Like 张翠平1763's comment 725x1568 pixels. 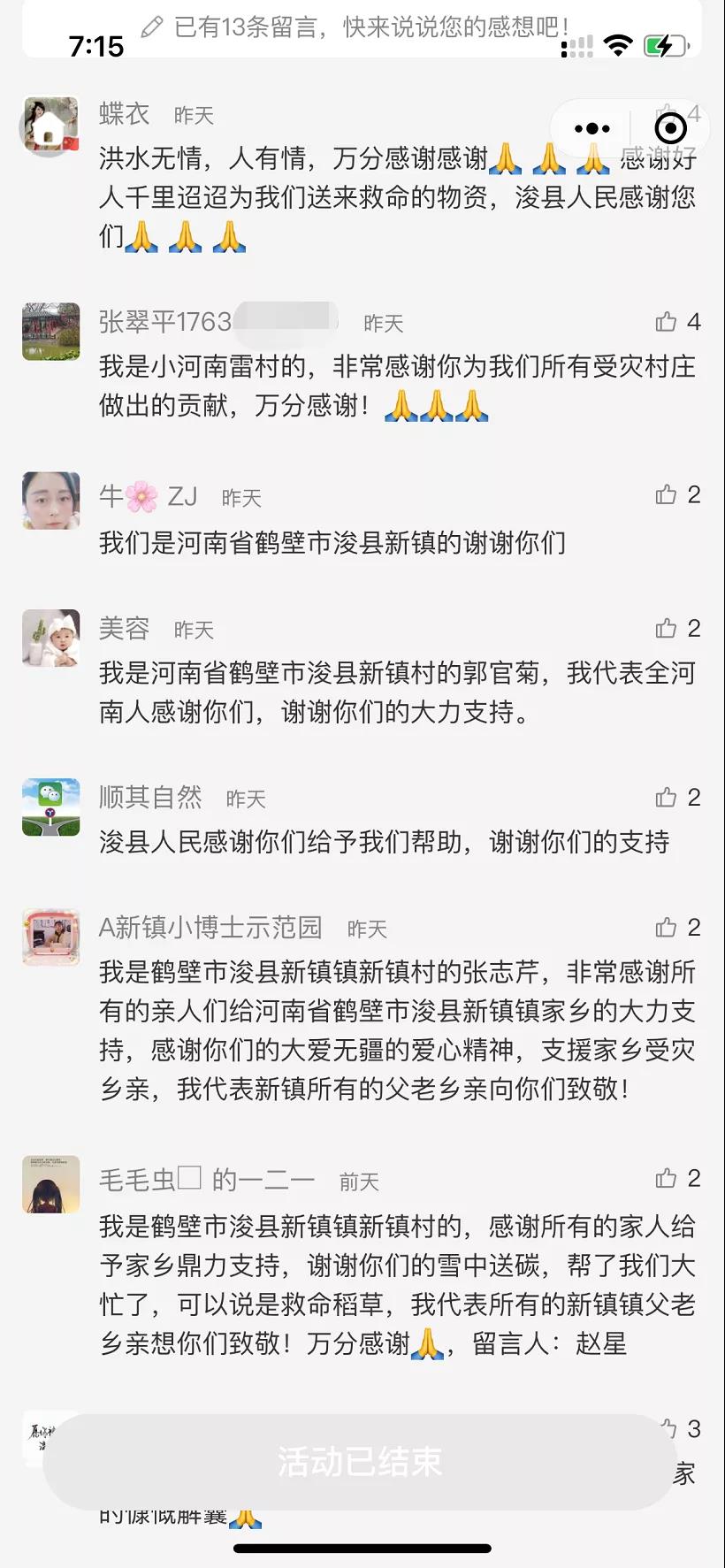click(667, 322)
